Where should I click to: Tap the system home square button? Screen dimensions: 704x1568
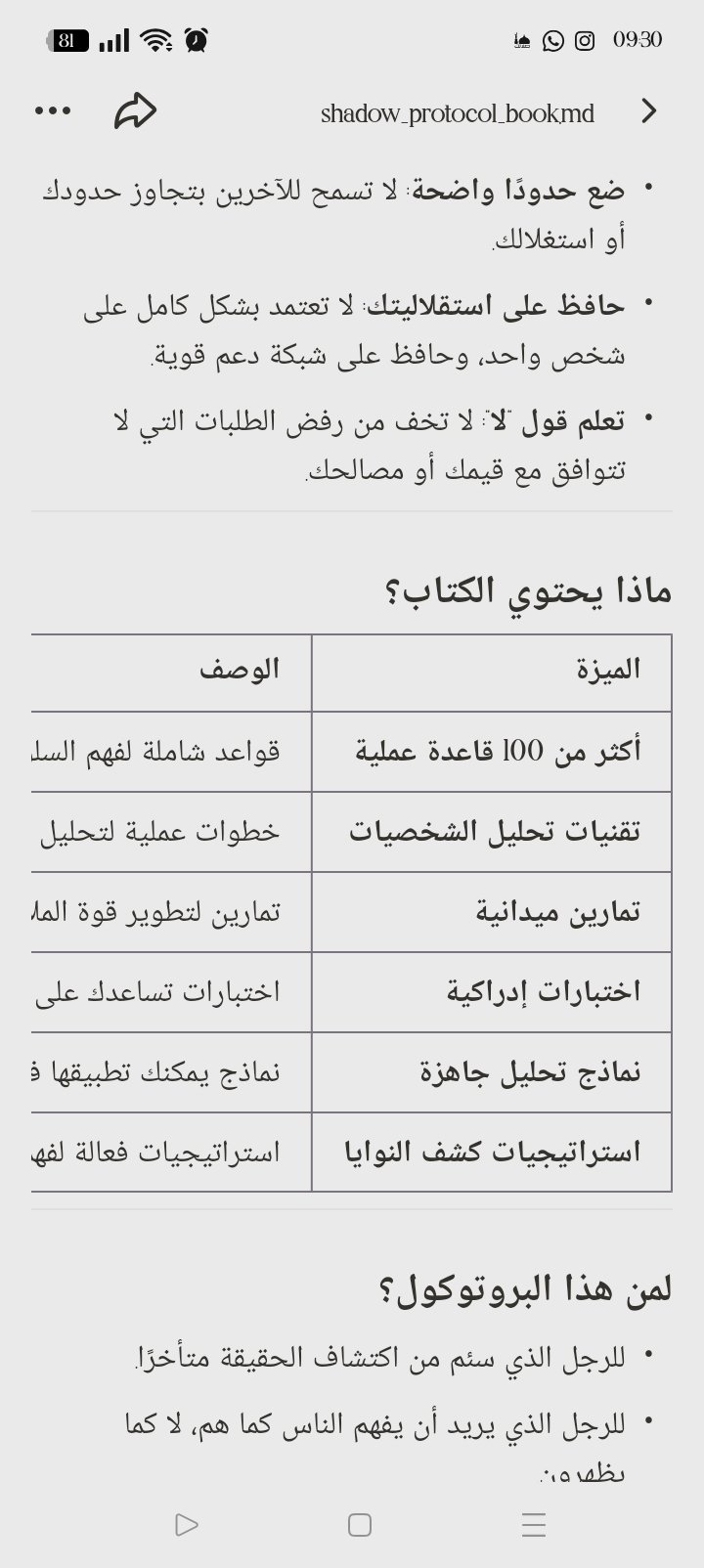(x=360, y=1524)
